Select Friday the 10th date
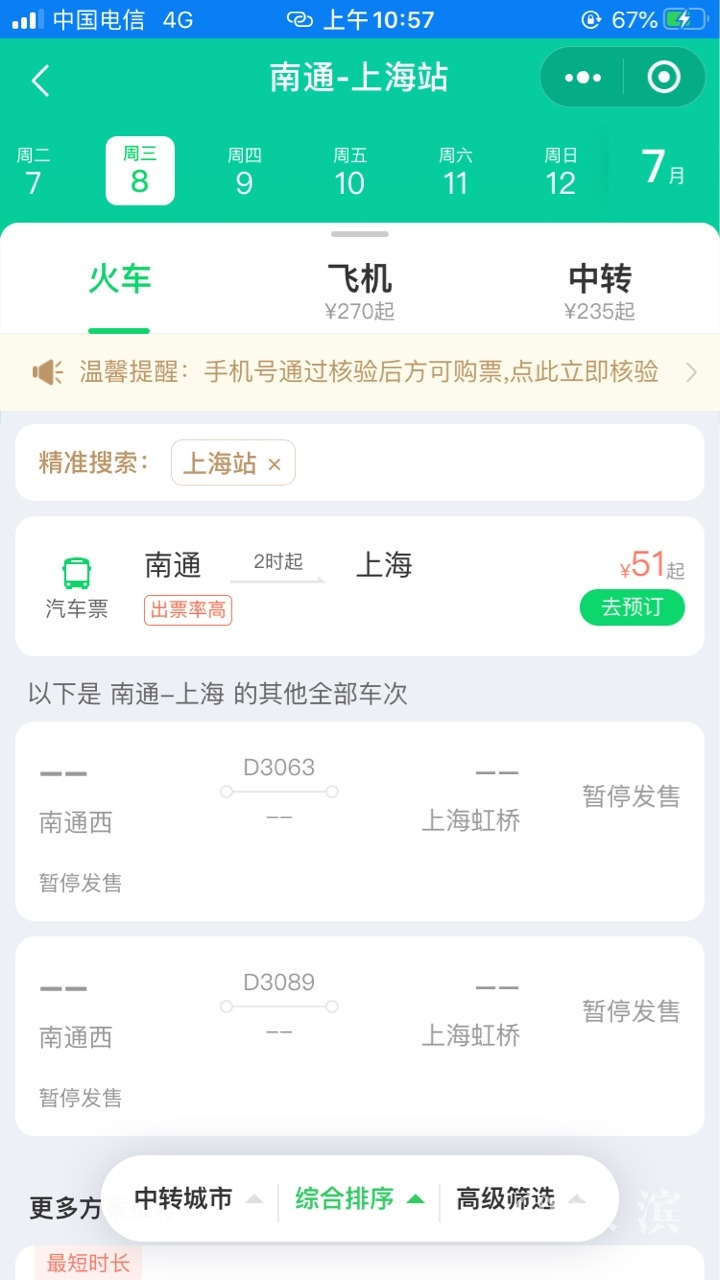The image size is (720, 1280). [349, 171]
